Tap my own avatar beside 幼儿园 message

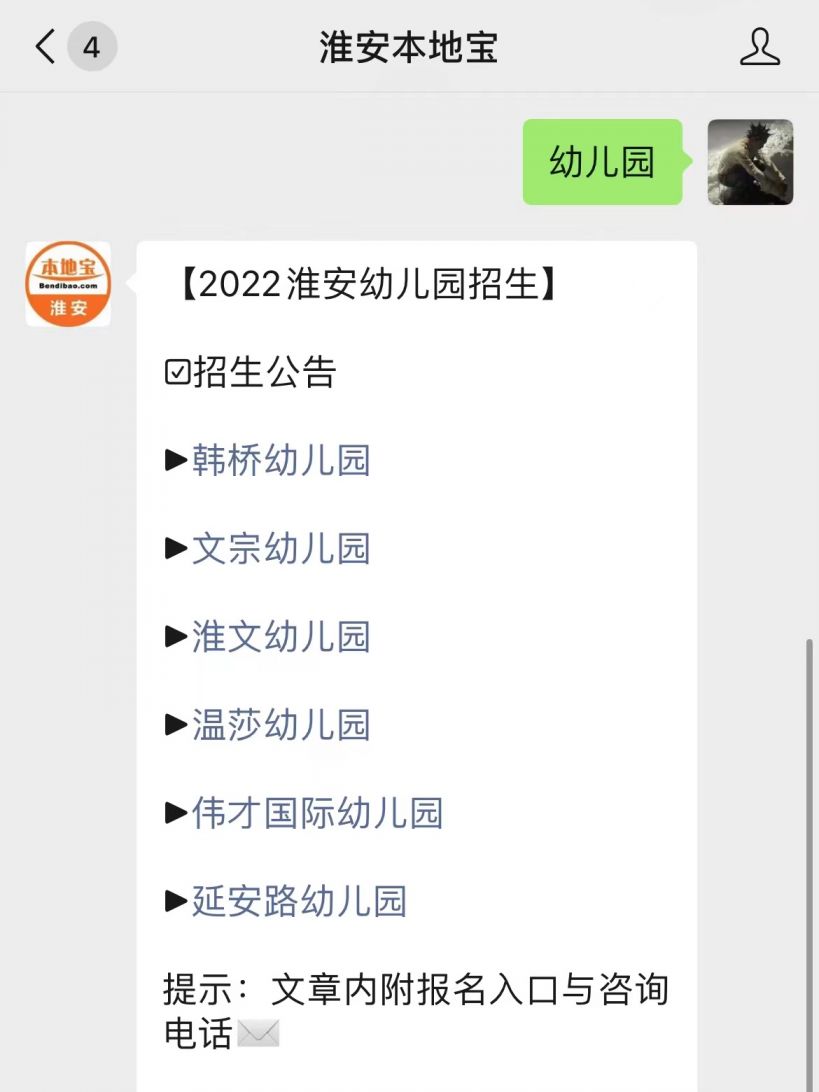[x=750, y=162]
